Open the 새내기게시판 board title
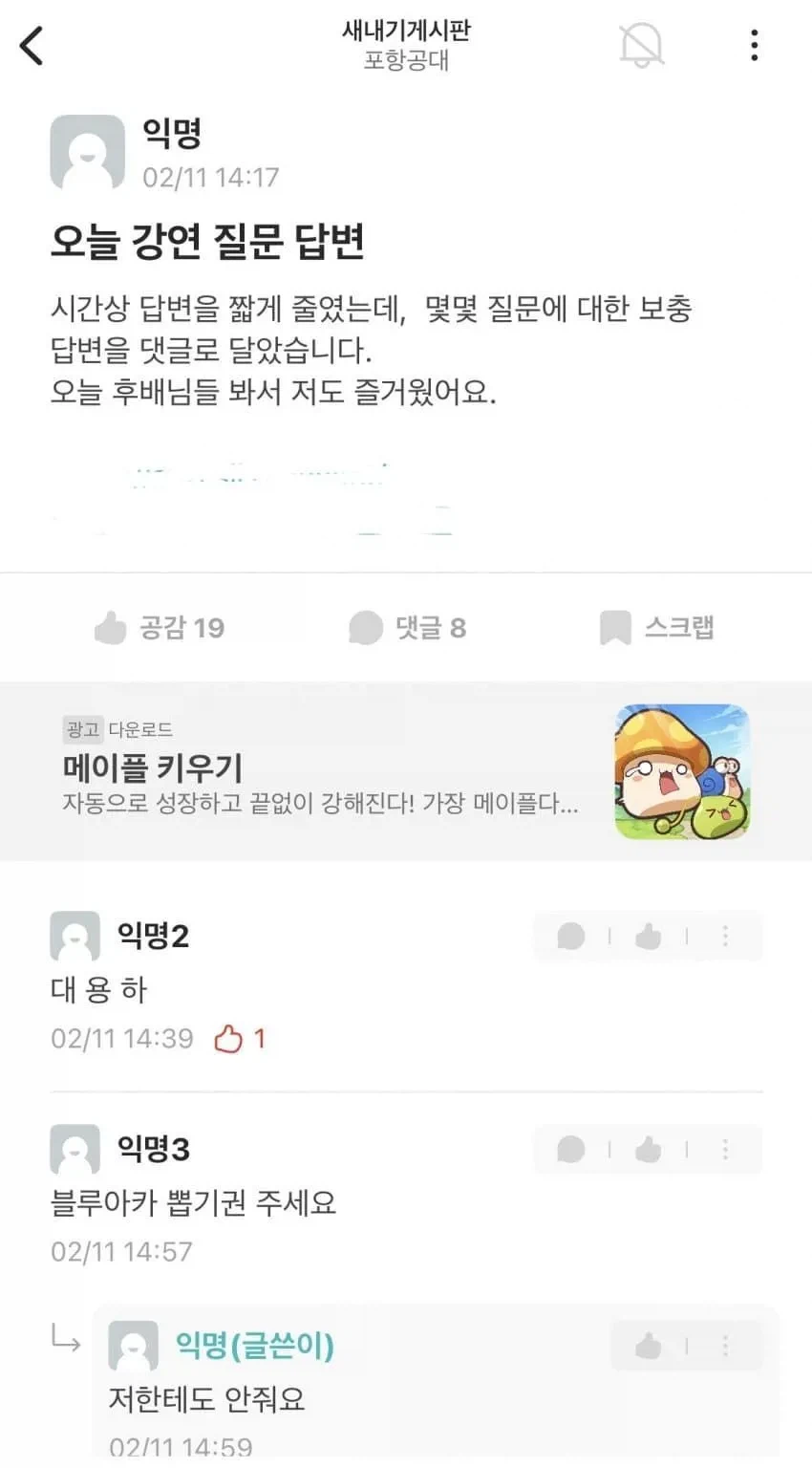812x1468 pixels. [x=406, y=32]
